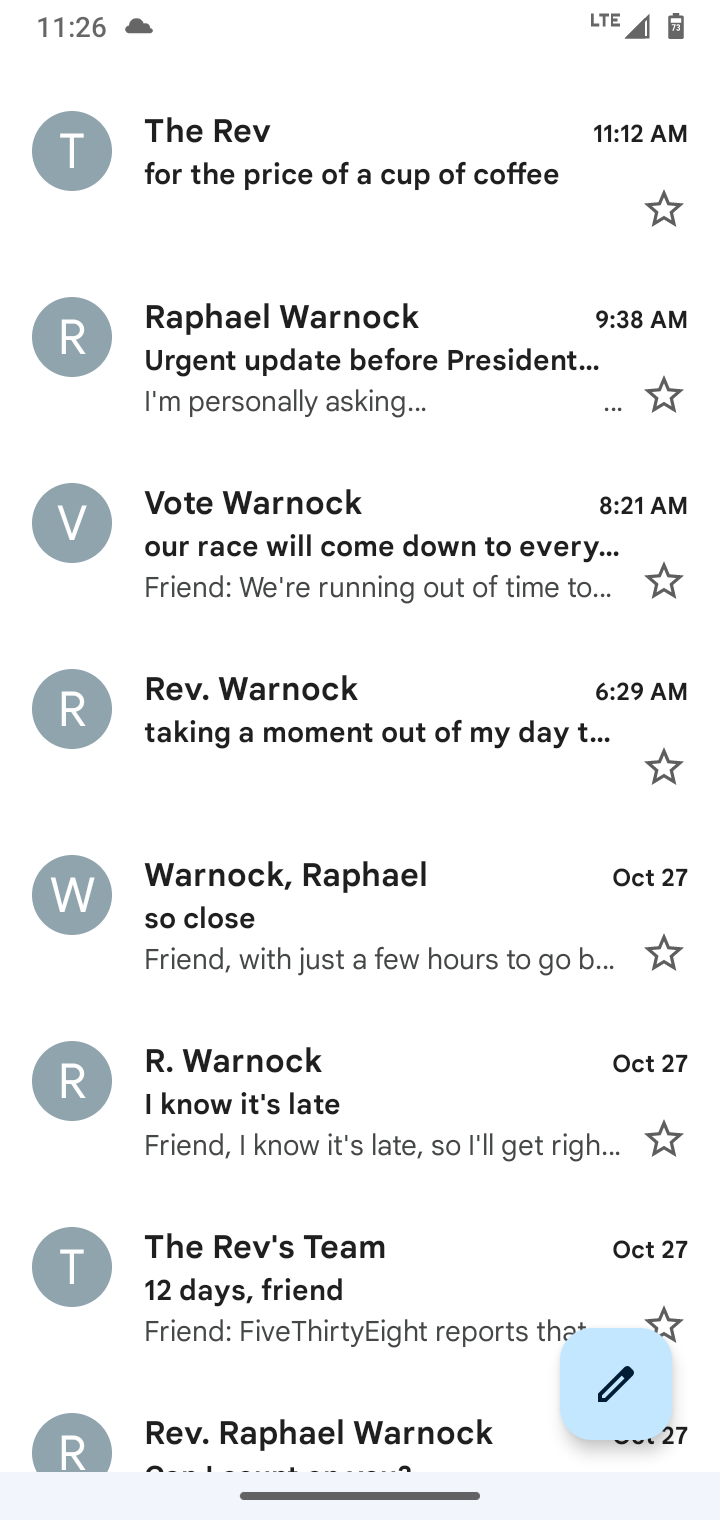
Task: Star the Rev. Warnock 6:29 AM email
Action: (x=663, y=768)
